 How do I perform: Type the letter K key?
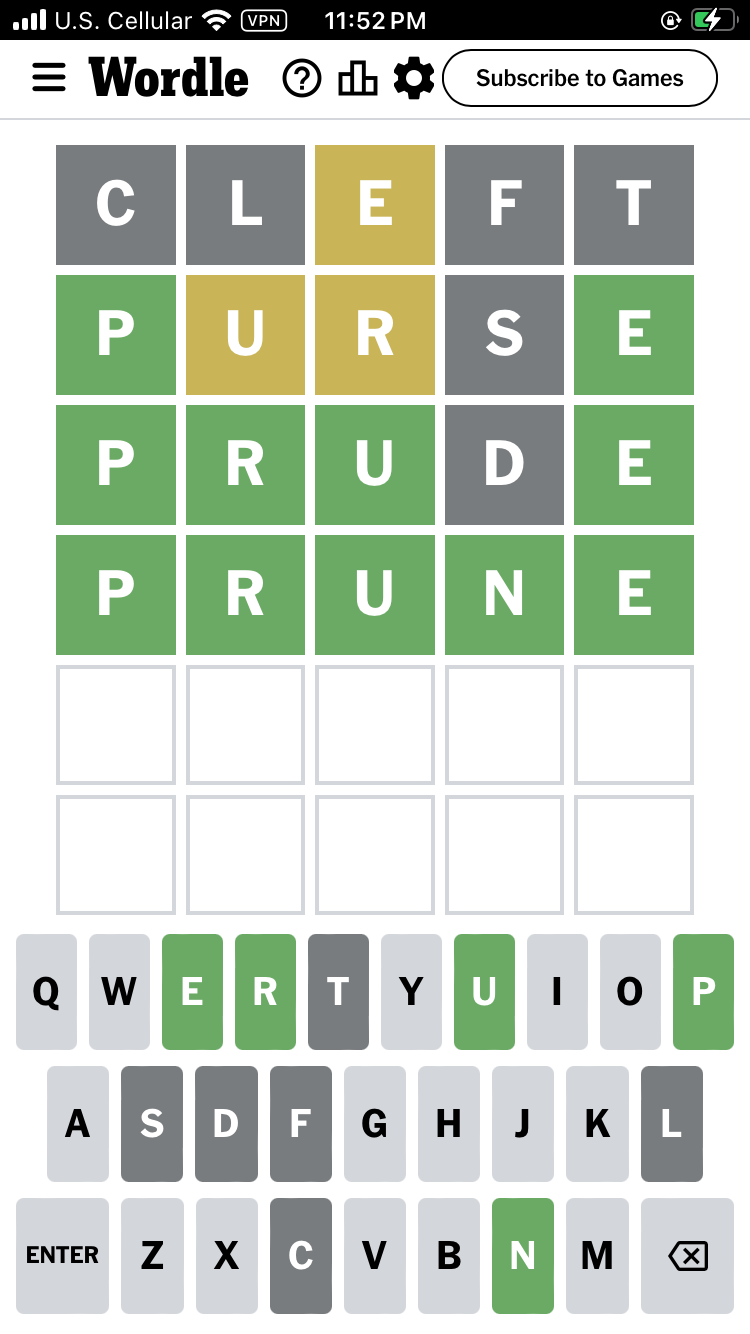pyautogui.click(x=597, y=1124)
